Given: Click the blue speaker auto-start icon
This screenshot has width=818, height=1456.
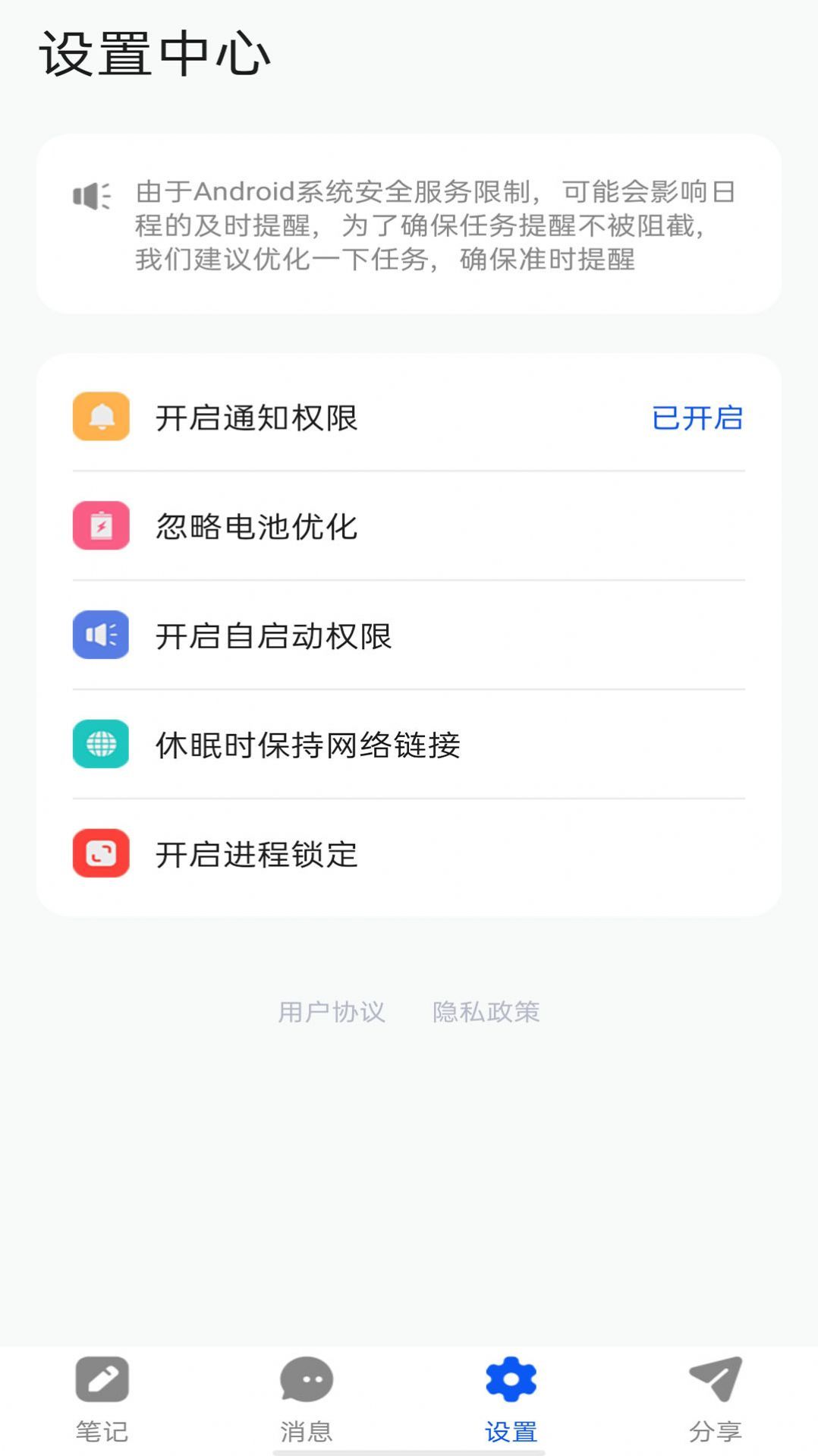Looking at the screenshot, I should coord(101,635).
